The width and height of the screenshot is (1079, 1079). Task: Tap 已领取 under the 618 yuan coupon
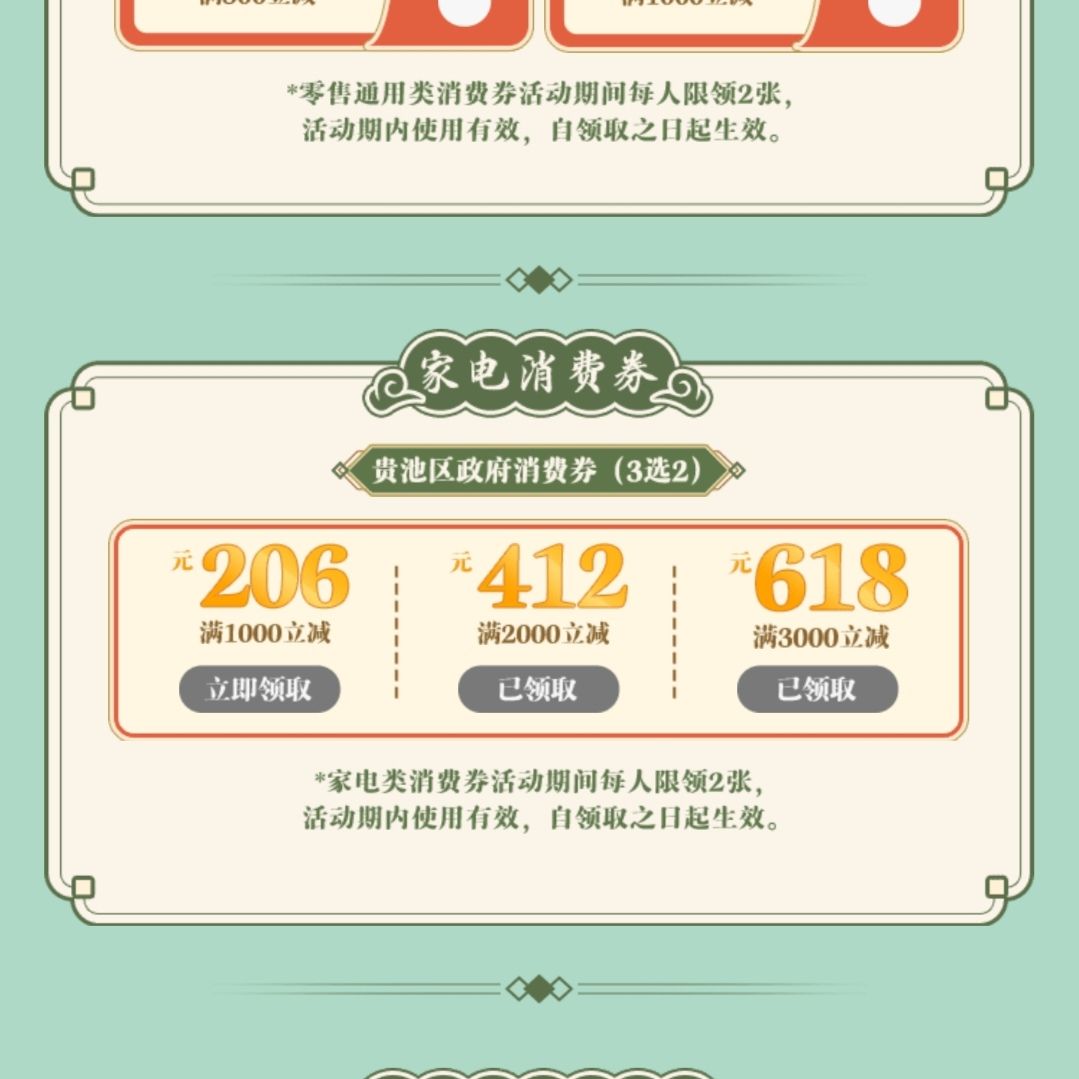pyautogui.click(x=817, y=690)
